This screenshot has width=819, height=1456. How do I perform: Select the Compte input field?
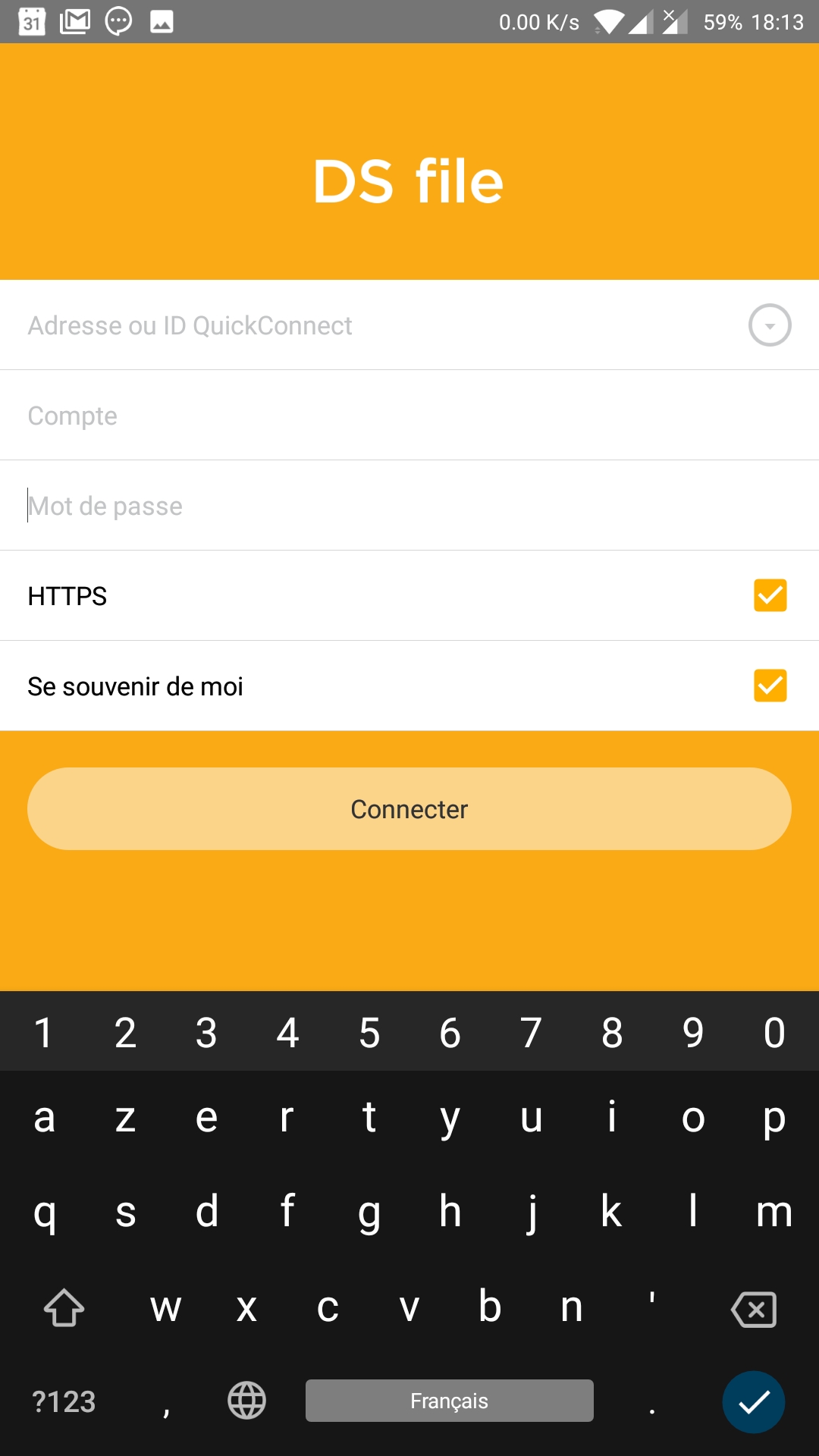point(409,416)
